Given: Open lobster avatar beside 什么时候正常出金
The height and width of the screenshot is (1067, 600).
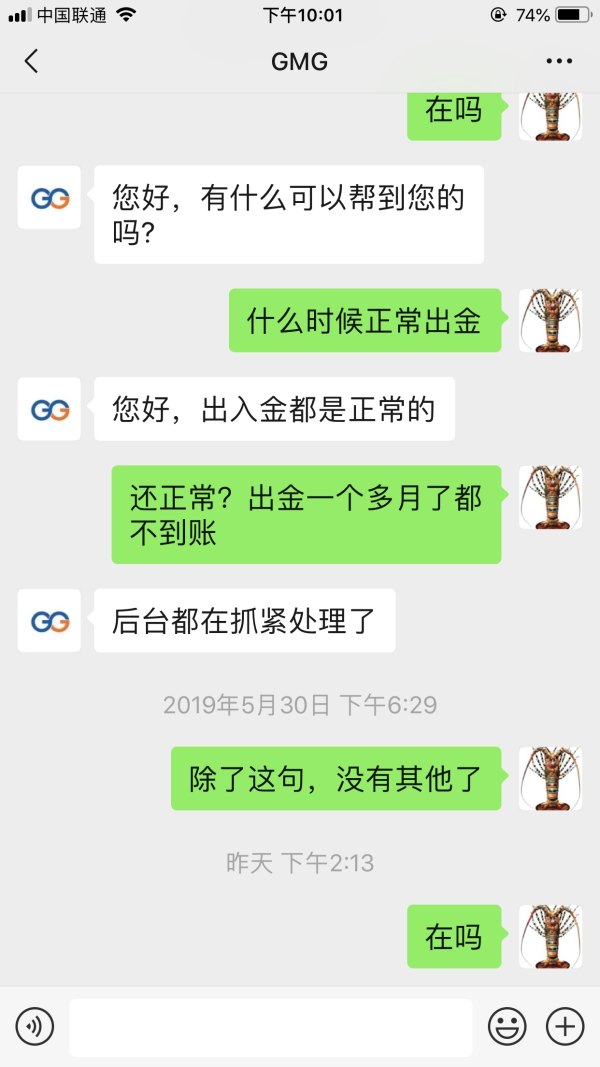Looking at the screenshot, I should coord(550,320).
